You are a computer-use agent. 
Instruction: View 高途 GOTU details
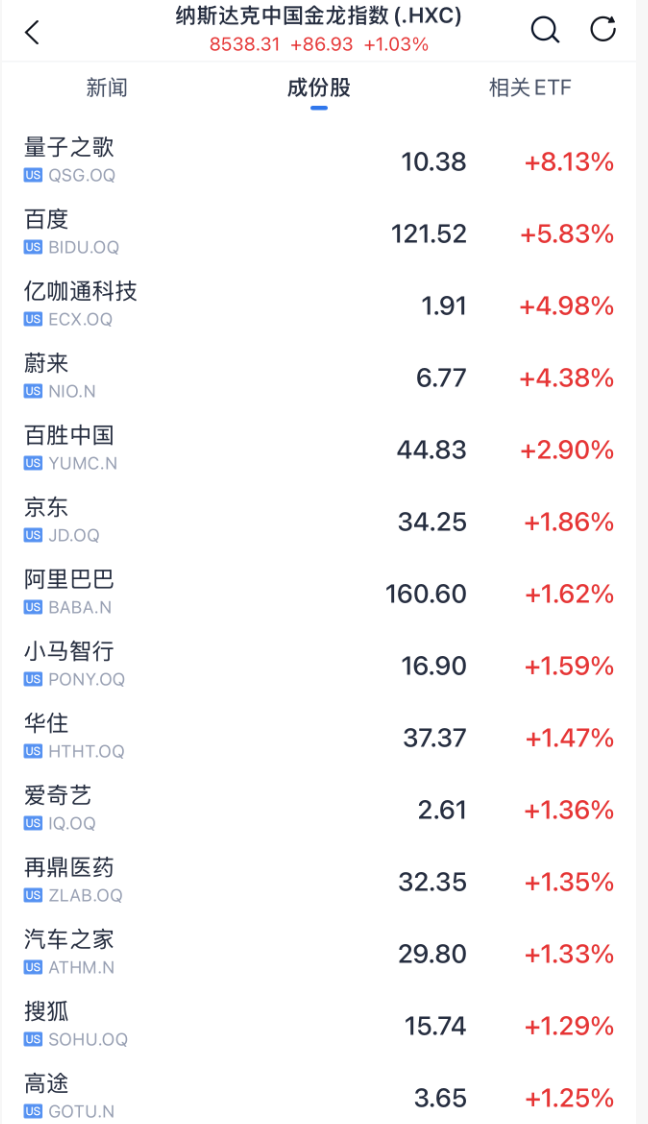pyautogui.click(x=319, y=1093)
